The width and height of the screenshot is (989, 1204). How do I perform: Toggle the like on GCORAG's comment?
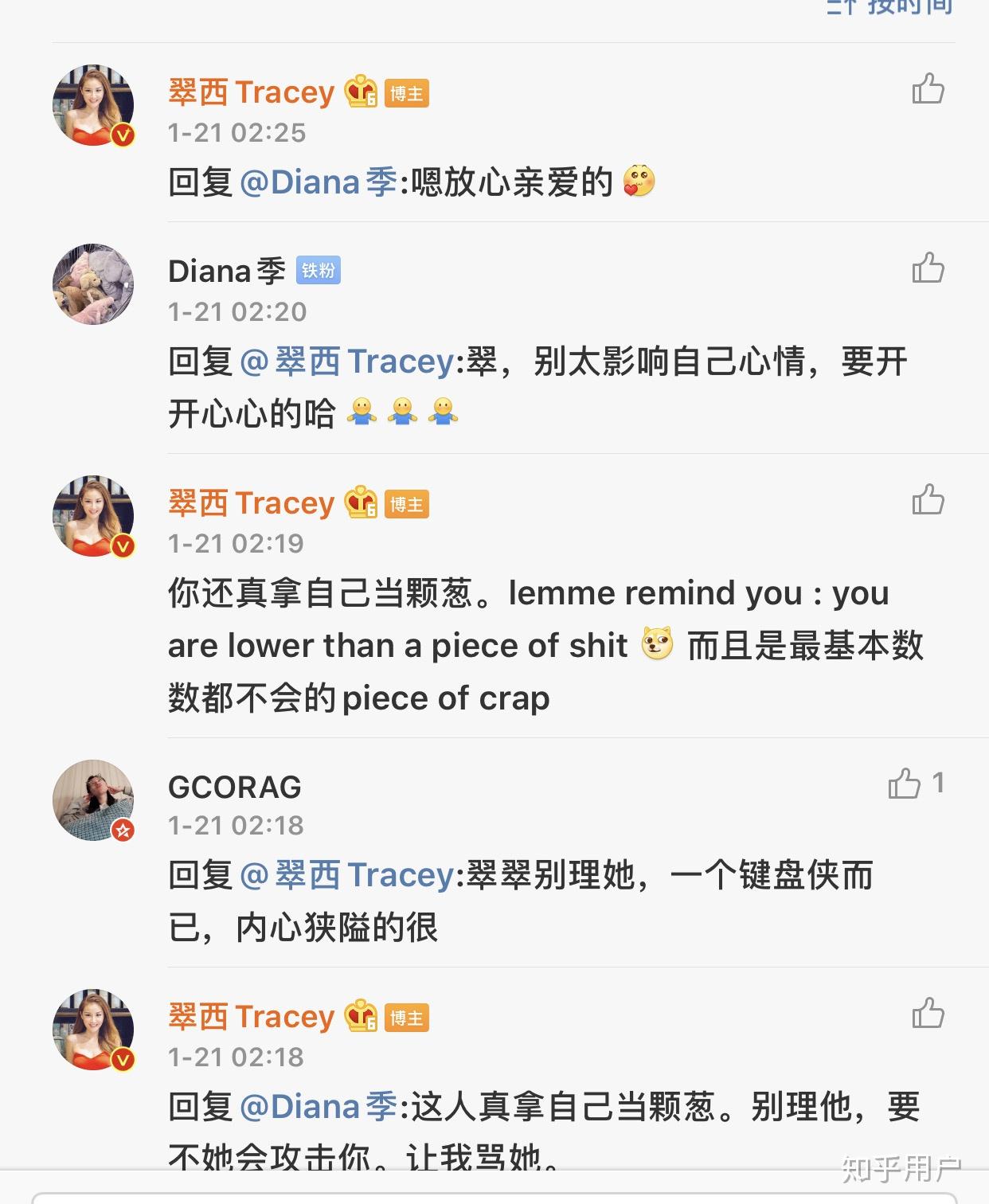(905, 784)
